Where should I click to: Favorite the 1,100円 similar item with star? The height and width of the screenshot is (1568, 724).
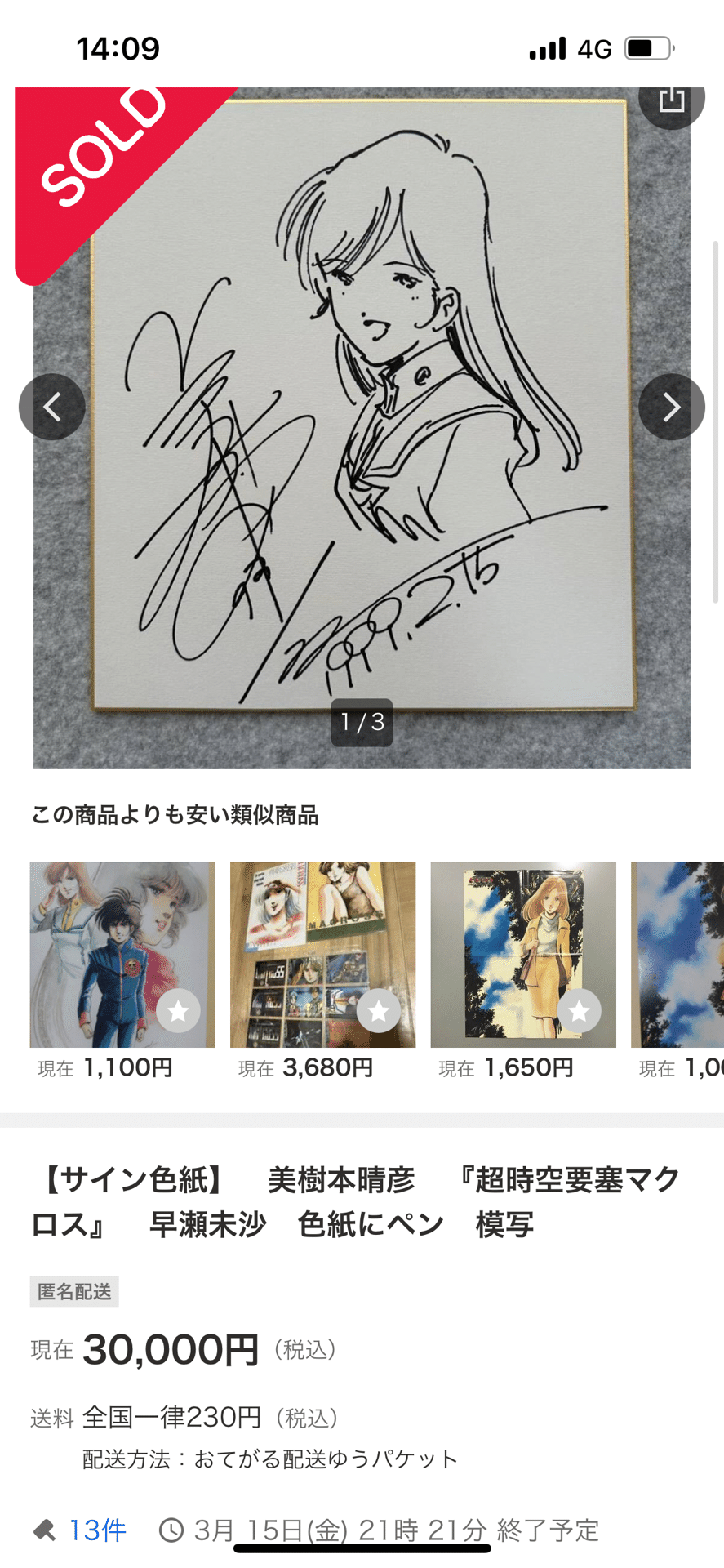click(x=177, y=1010)
